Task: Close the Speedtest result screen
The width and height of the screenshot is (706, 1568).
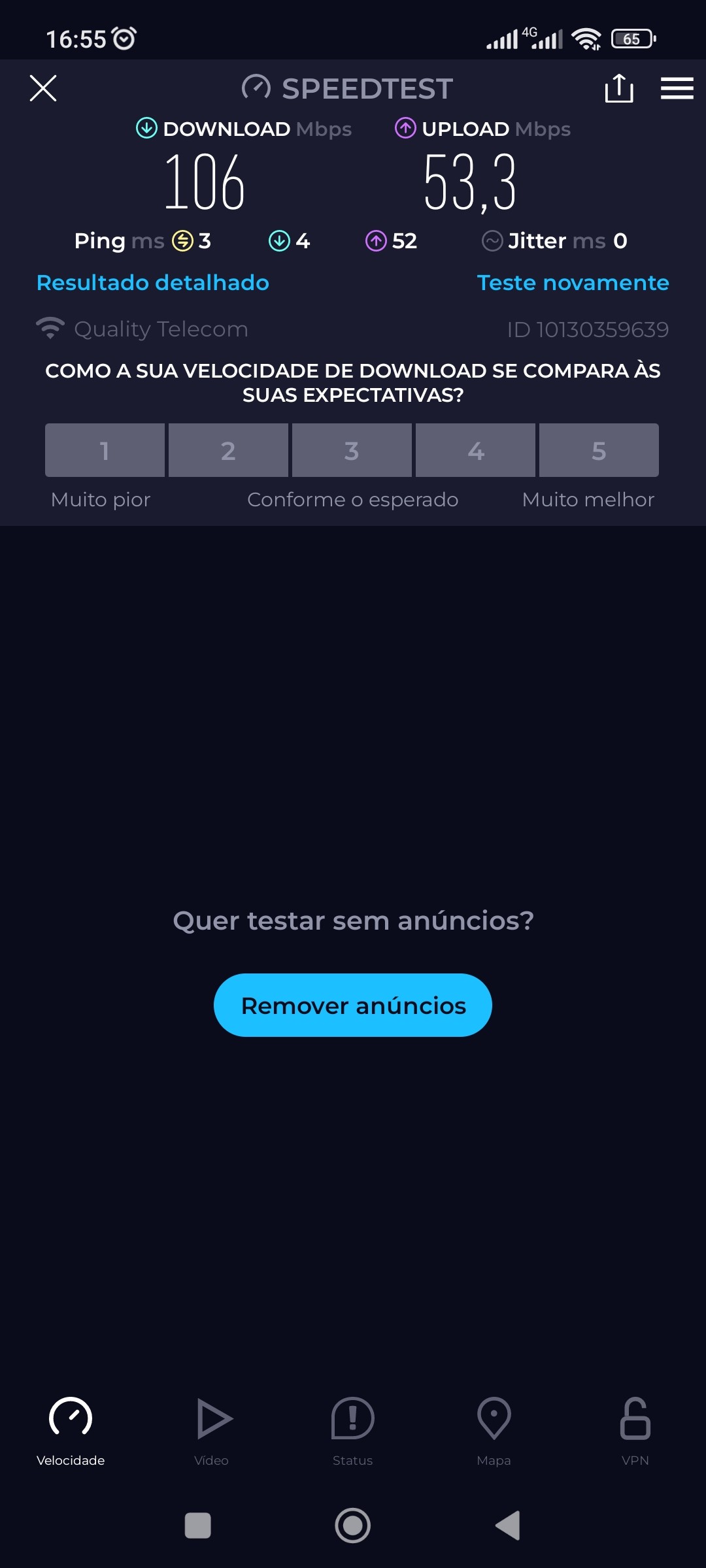Action: click(x=43, y=88)
